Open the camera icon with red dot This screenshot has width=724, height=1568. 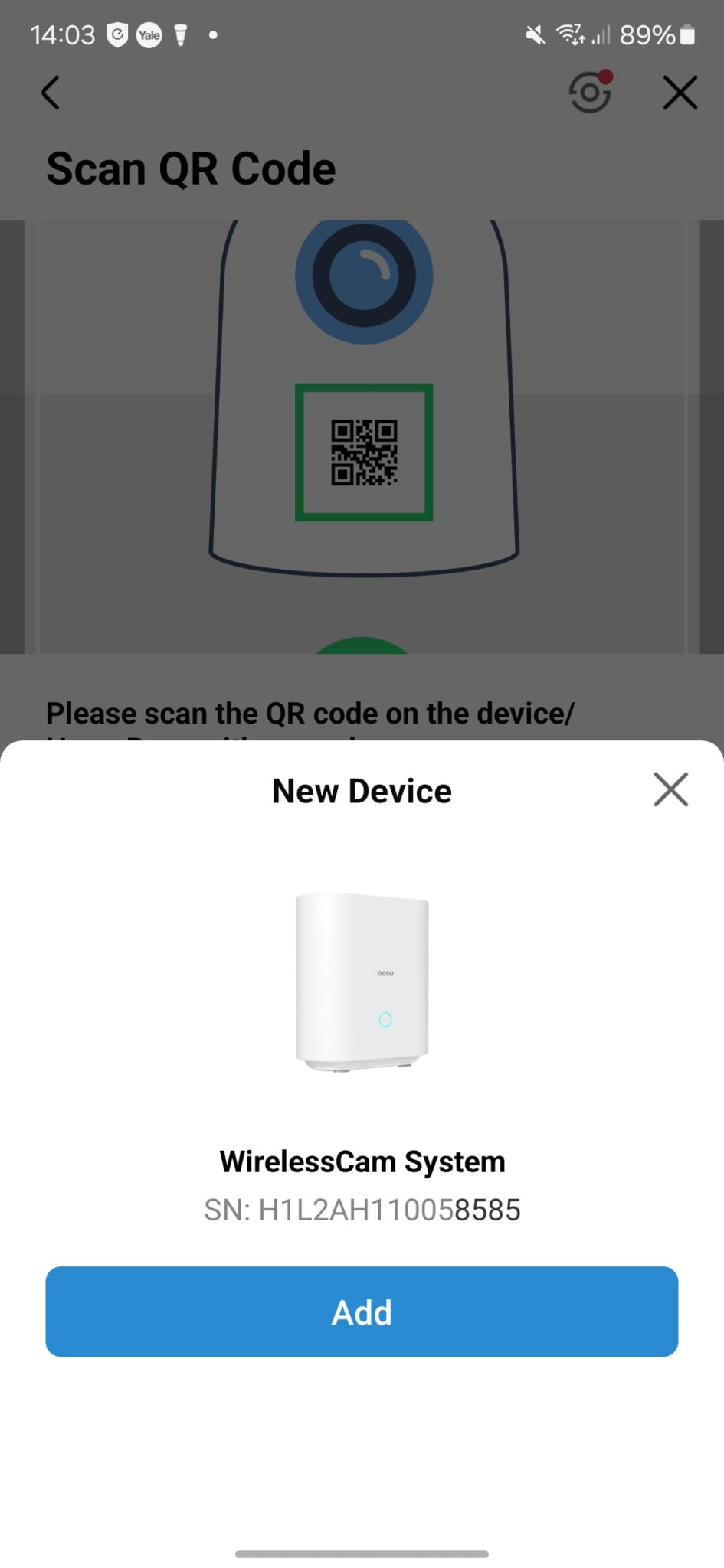[x=590, y=93]
